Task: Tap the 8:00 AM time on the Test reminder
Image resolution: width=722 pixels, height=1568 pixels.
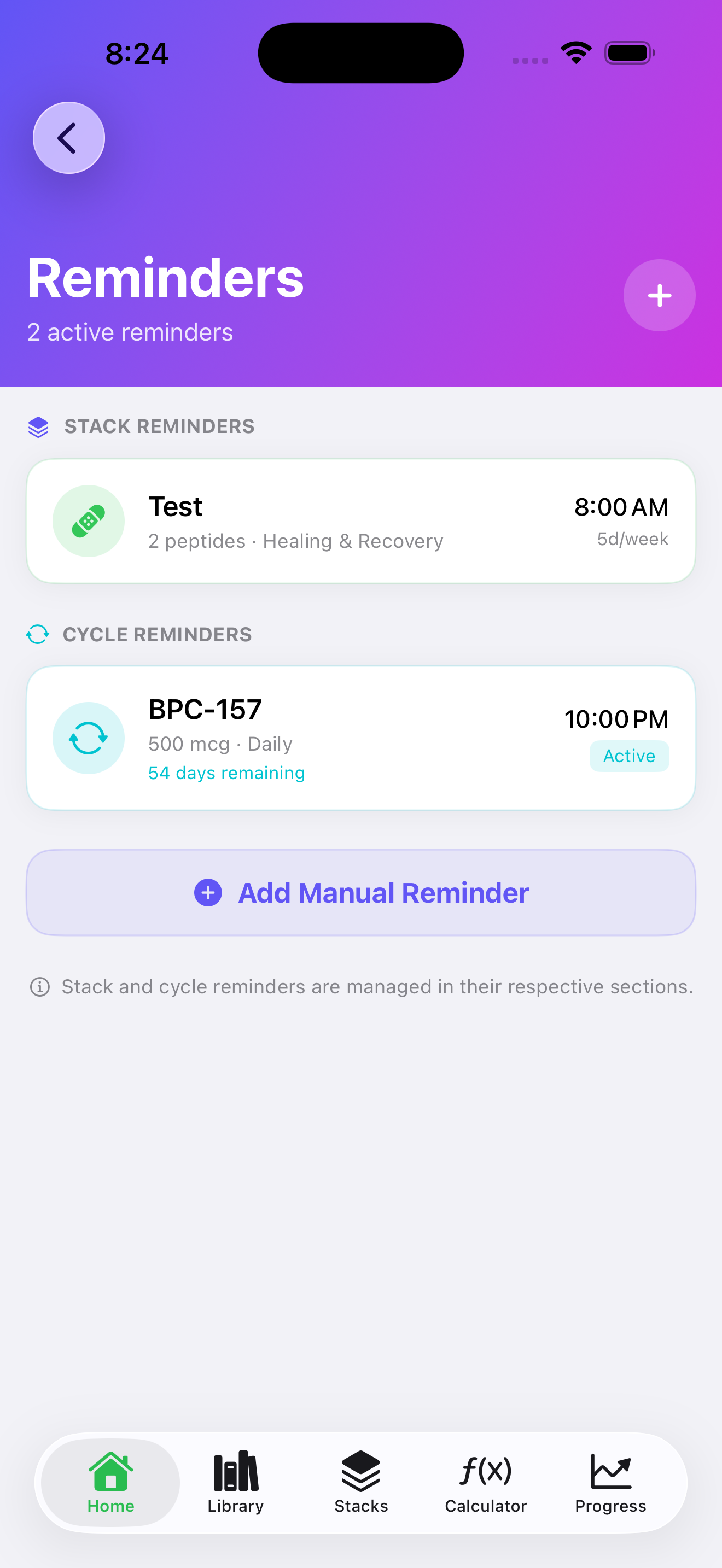Action: (622, 506)
